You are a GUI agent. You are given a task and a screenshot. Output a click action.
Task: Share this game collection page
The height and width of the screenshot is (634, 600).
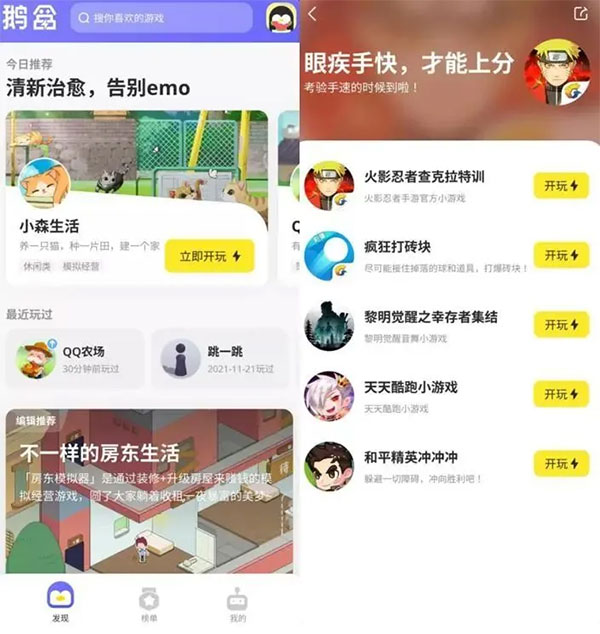point(582,14)
